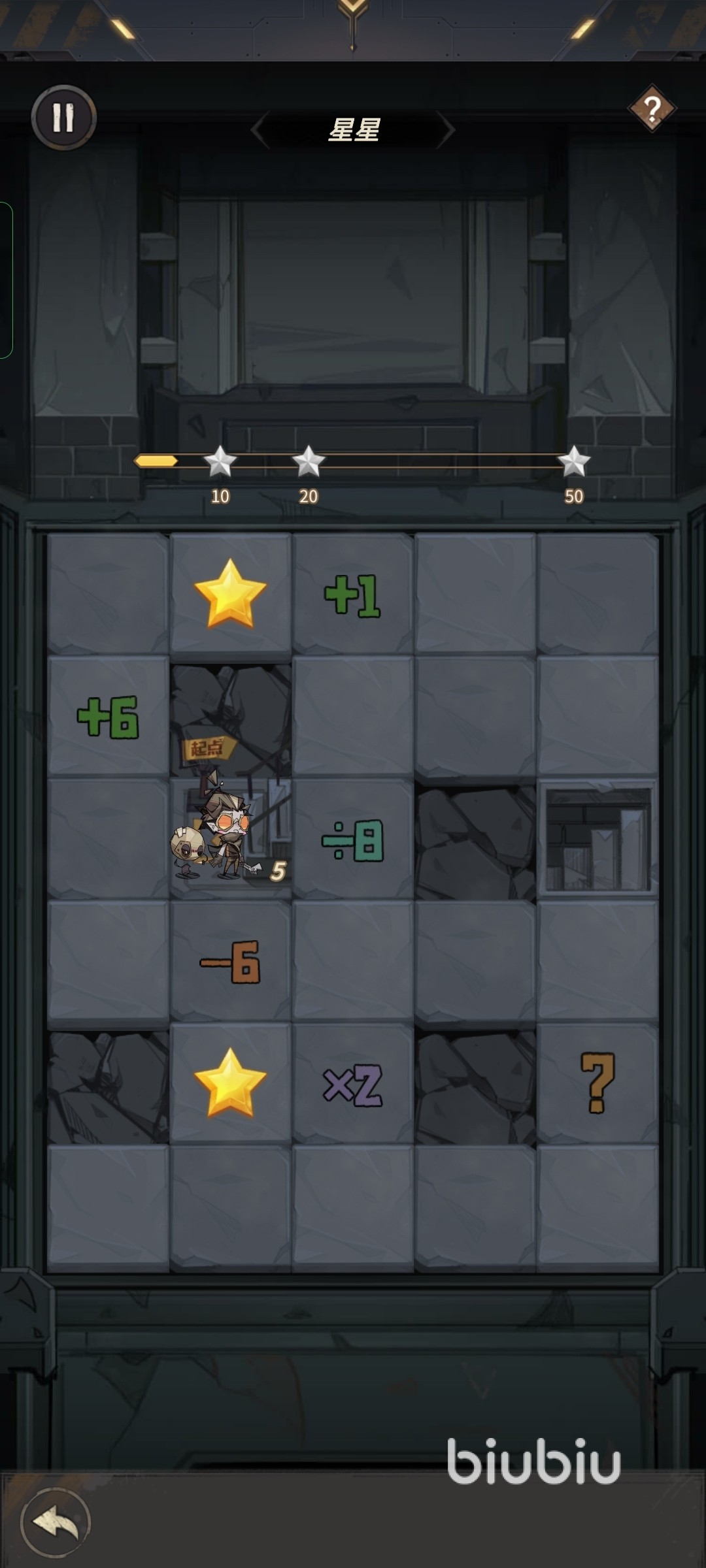Tap the -6 tile
Viewport: 706px width, 1568px height.
click(x=230, y=962)
